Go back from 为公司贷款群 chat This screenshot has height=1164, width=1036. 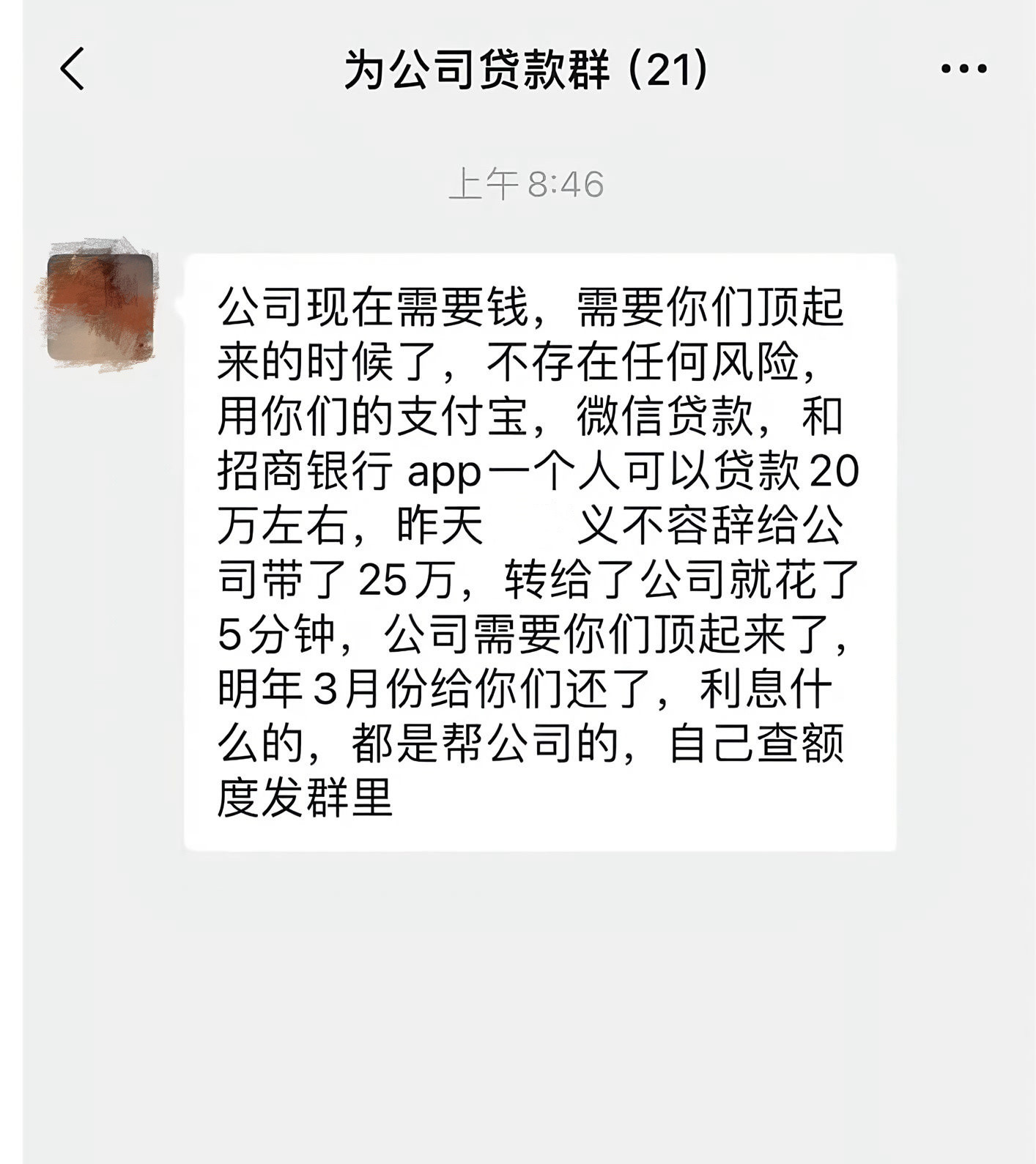pos(73,69)
